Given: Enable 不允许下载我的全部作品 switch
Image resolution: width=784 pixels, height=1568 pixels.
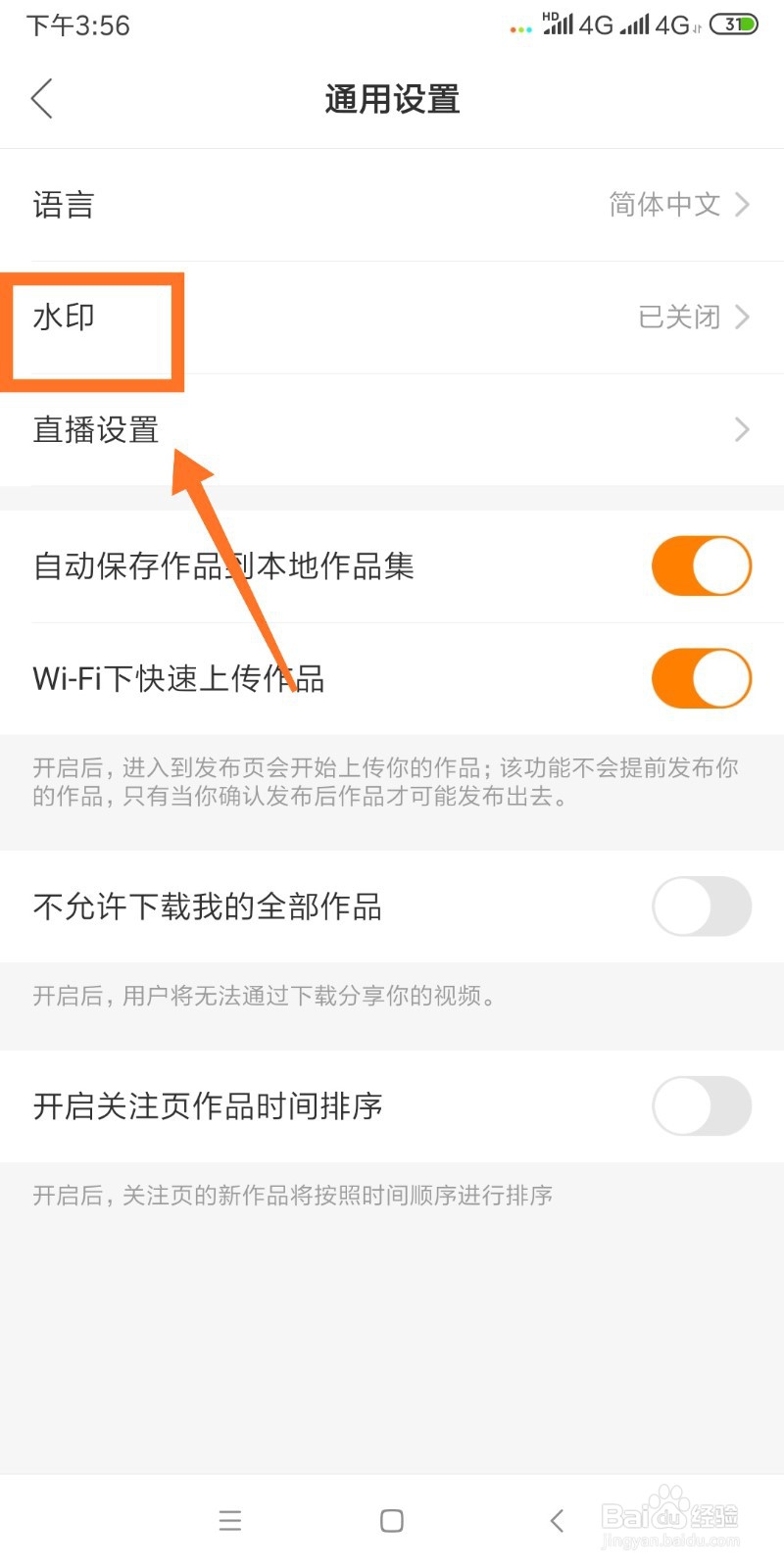Looking at the screenshot, I should pos(702,906).
